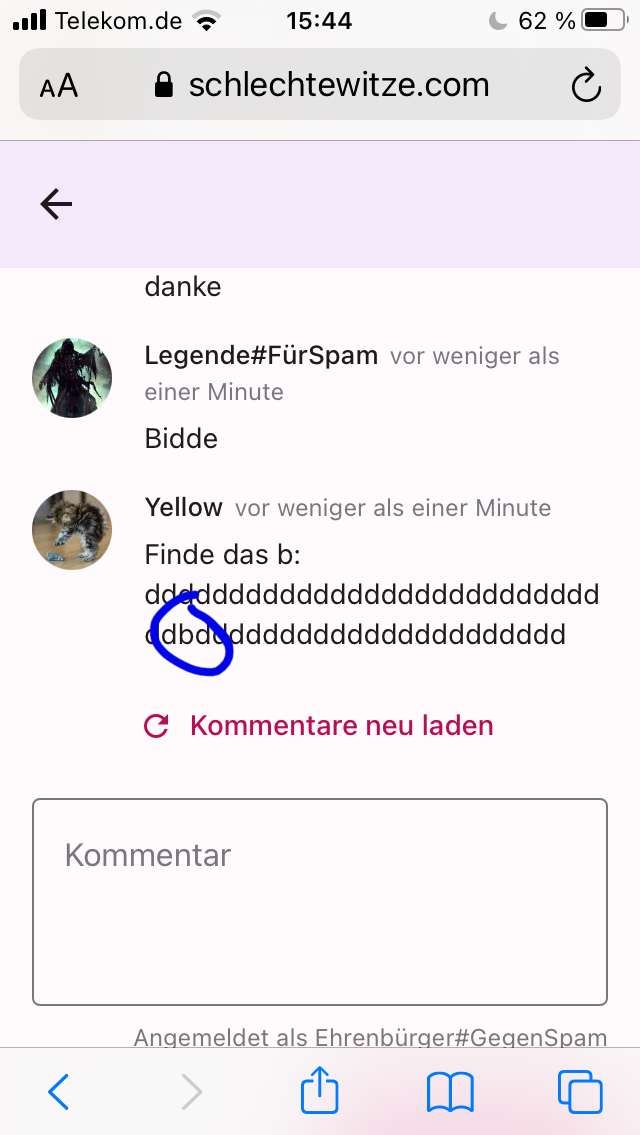Reload the page in Safari
This screenshot has width=640, height=1135.
pos(586,86)
